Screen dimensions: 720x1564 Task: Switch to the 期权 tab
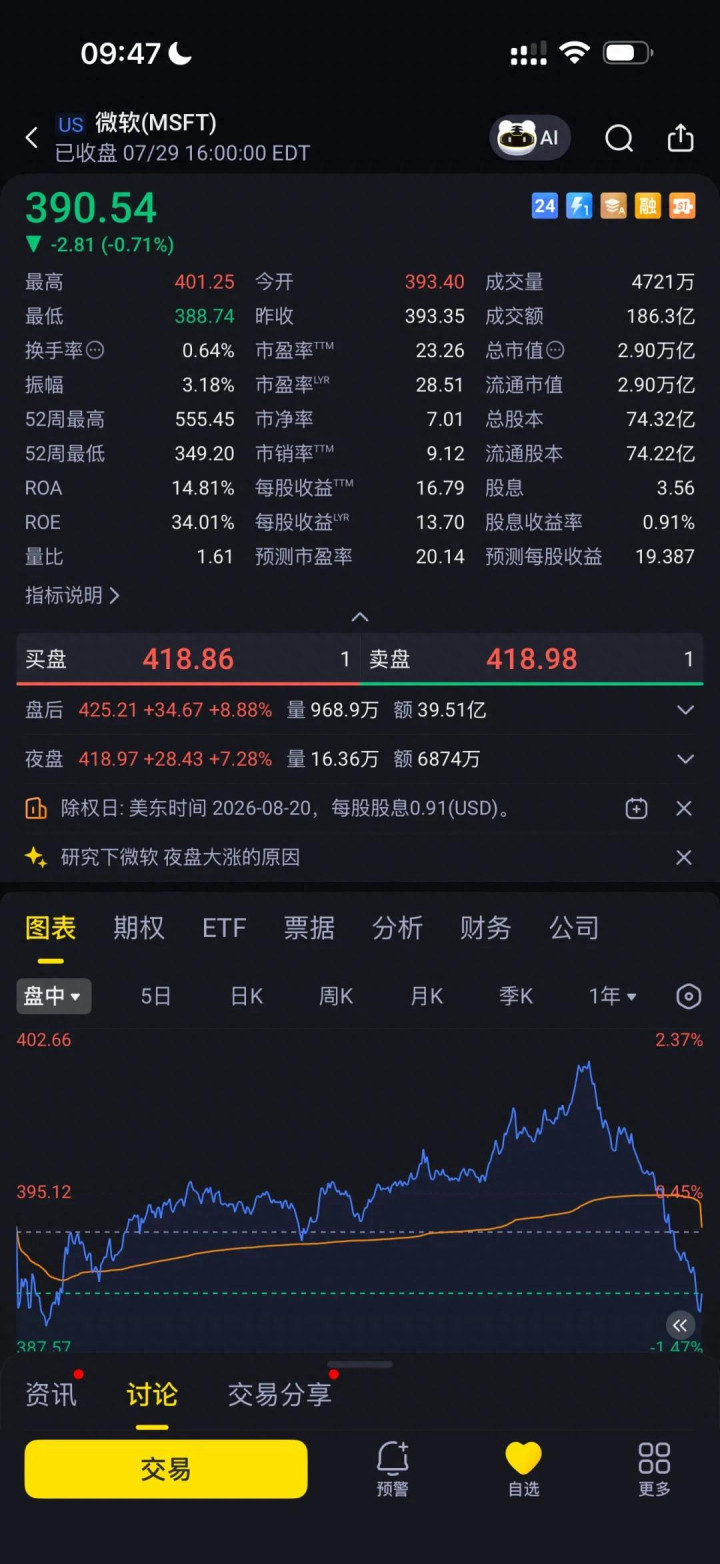click(139, 928)
